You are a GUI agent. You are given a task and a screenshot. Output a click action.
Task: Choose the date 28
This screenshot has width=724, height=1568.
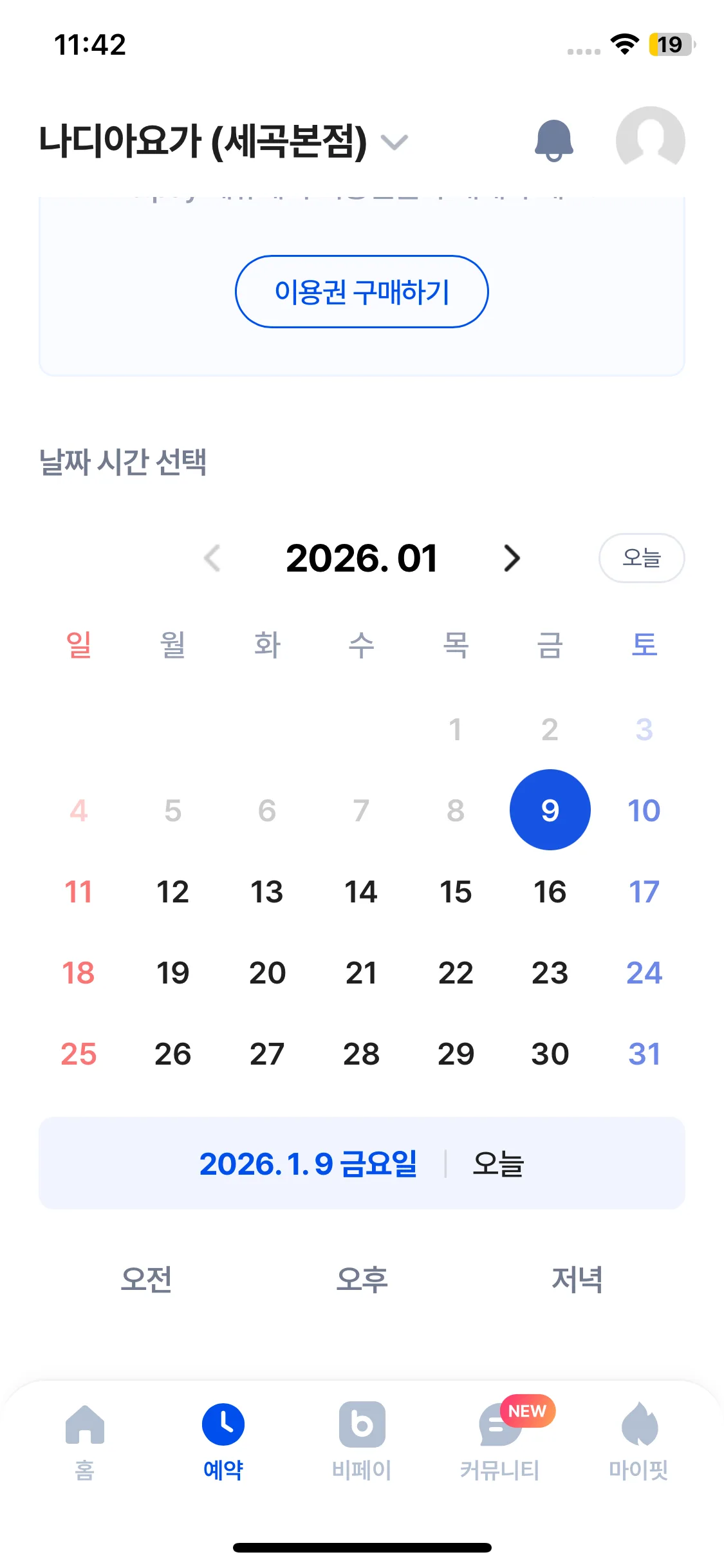(x=361, y=1054)
